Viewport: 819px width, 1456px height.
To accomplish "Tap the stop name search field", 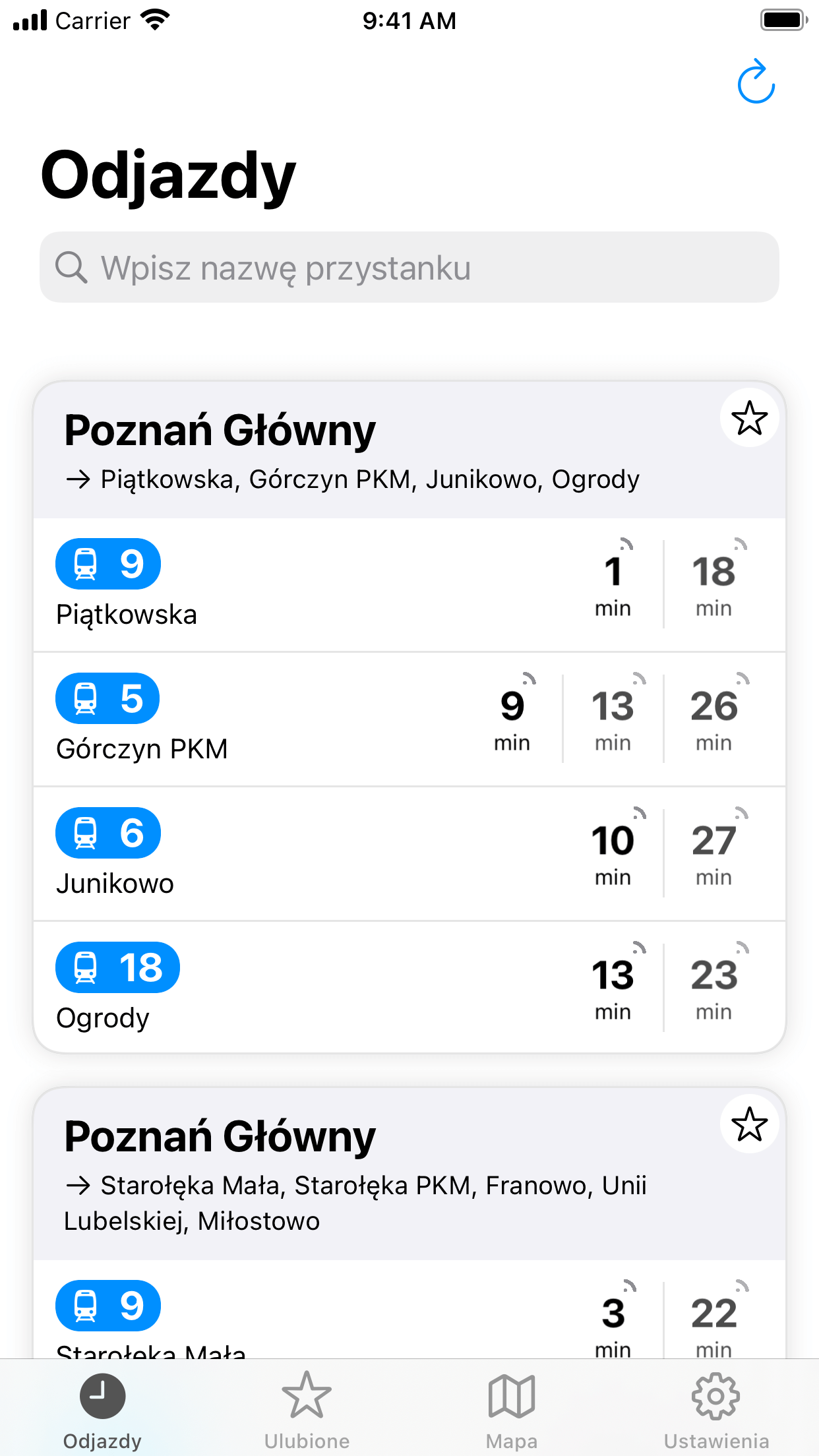I will tap(409, 267).
